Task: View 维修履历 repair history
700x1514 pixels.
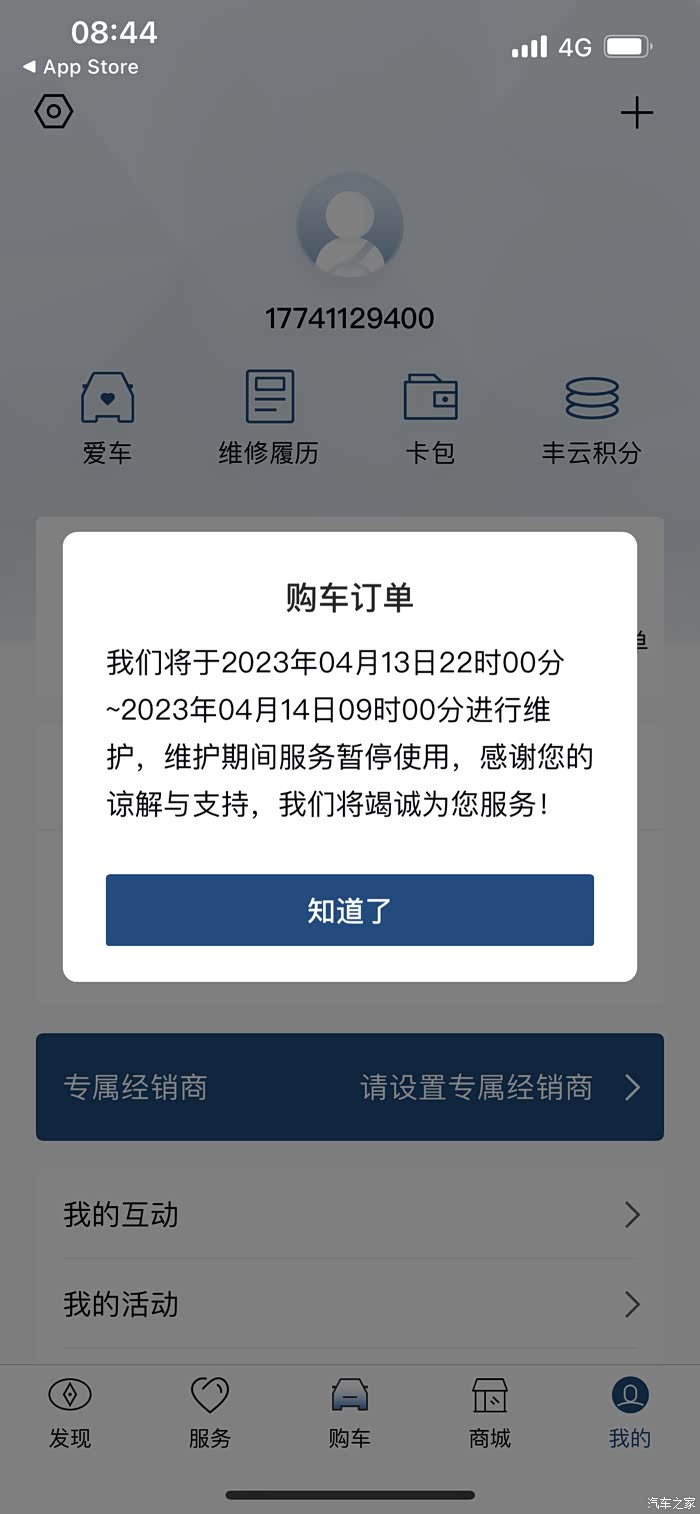Action: [x=269, y=417]
